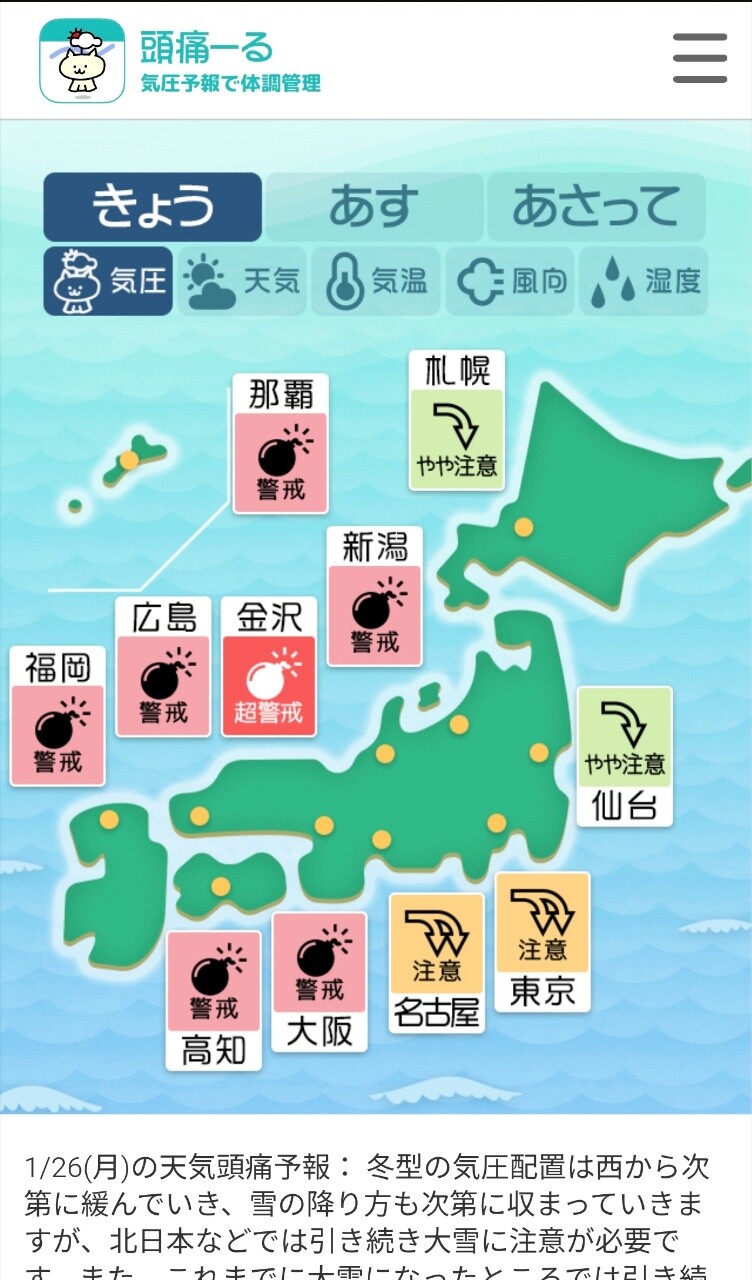Select the きょう tab
The width and height of the screenshot is (752, 1280).
tap(153, 207)
